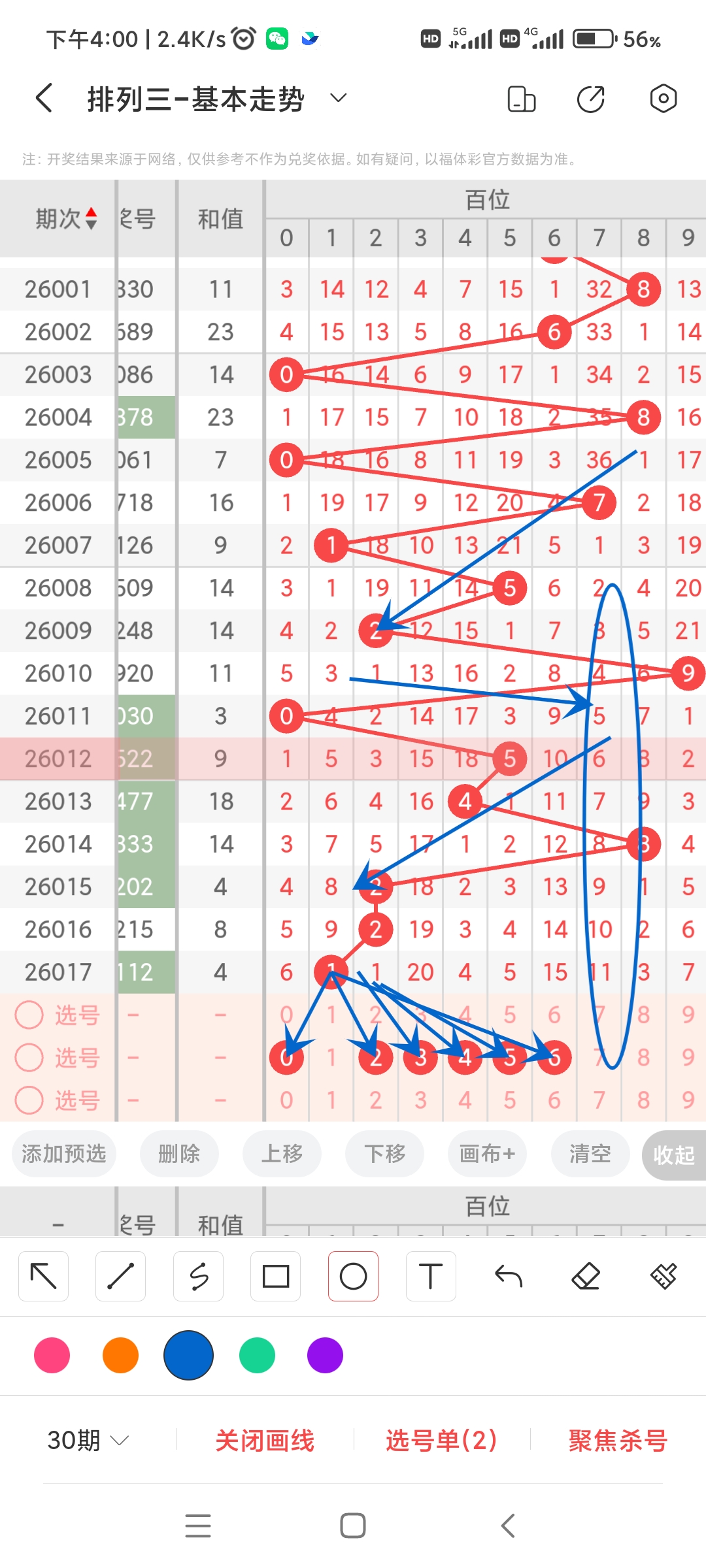
Task: Select the arrow drawing tool
Action: pos(43,1276)
